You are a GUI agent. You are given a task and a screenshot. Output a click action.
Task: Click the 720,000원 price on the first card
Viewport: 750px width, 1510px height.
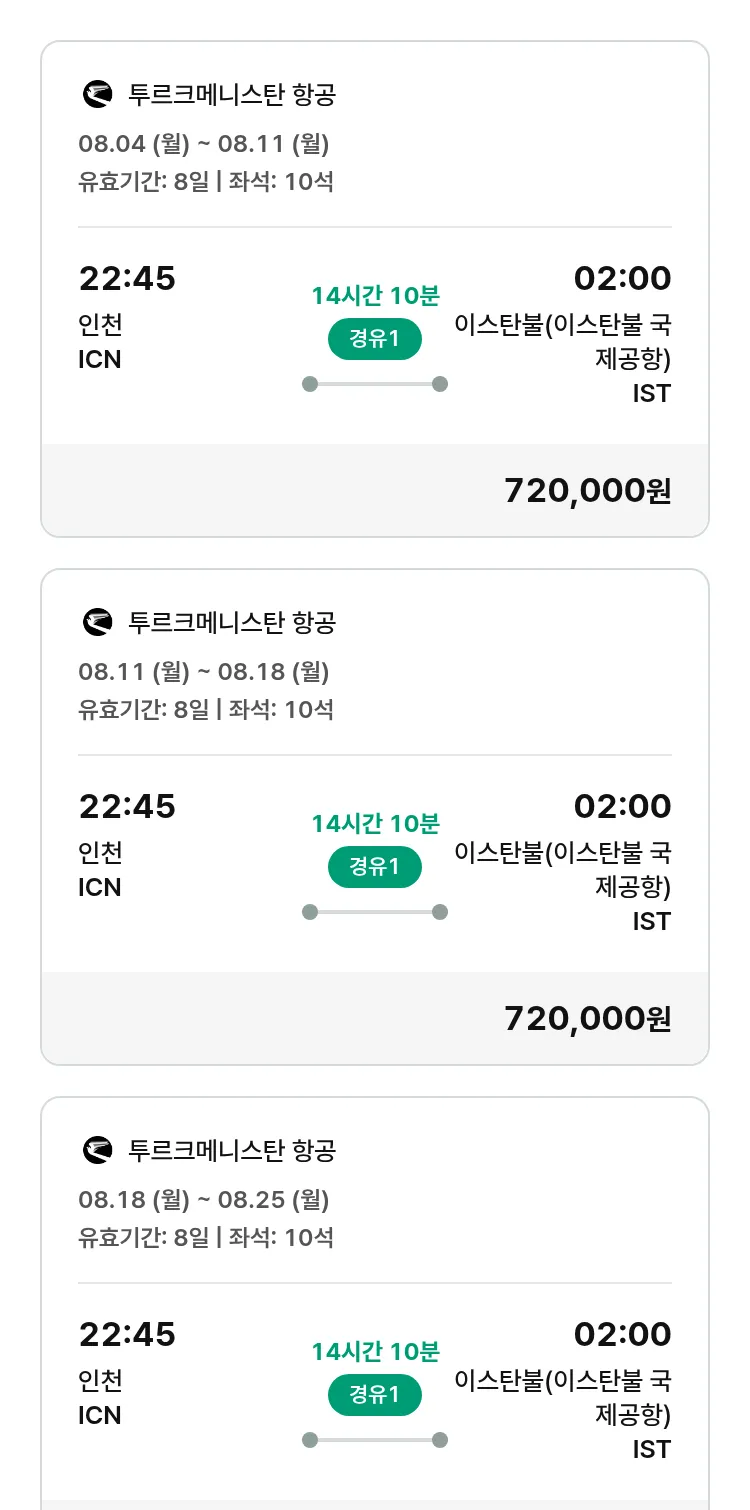(585, 489)
